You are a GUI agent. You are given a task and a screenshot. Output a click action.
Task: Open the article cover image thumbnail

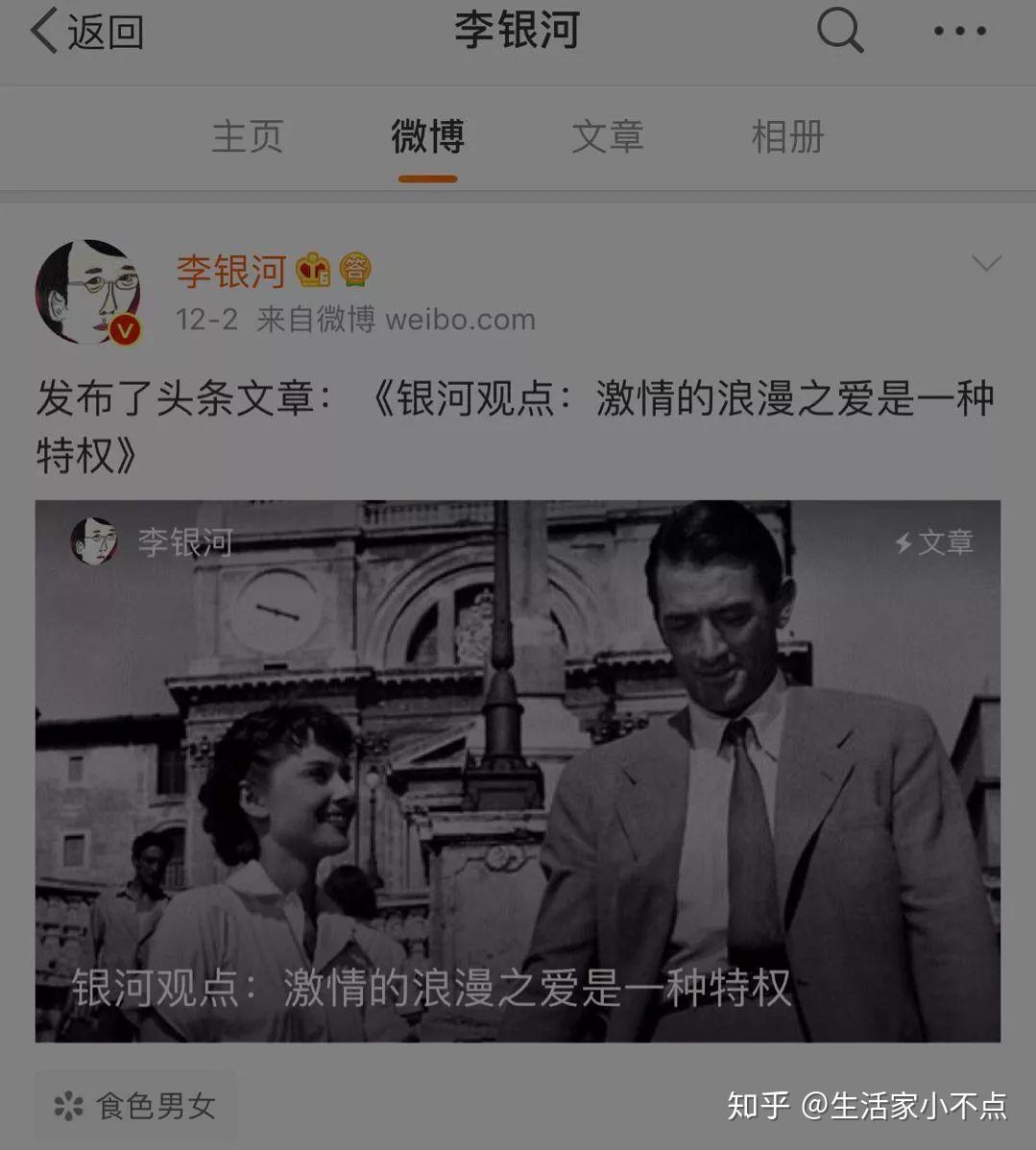[x=518, y=768]
